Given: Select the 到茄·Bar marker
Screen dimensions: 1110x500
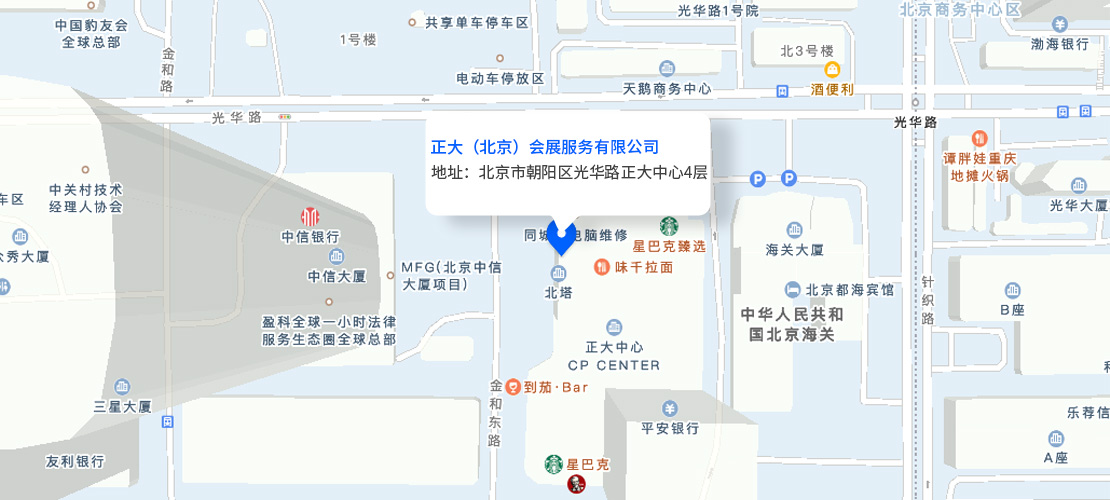Looking at the screenshot, I should click(x=512, y=386).
